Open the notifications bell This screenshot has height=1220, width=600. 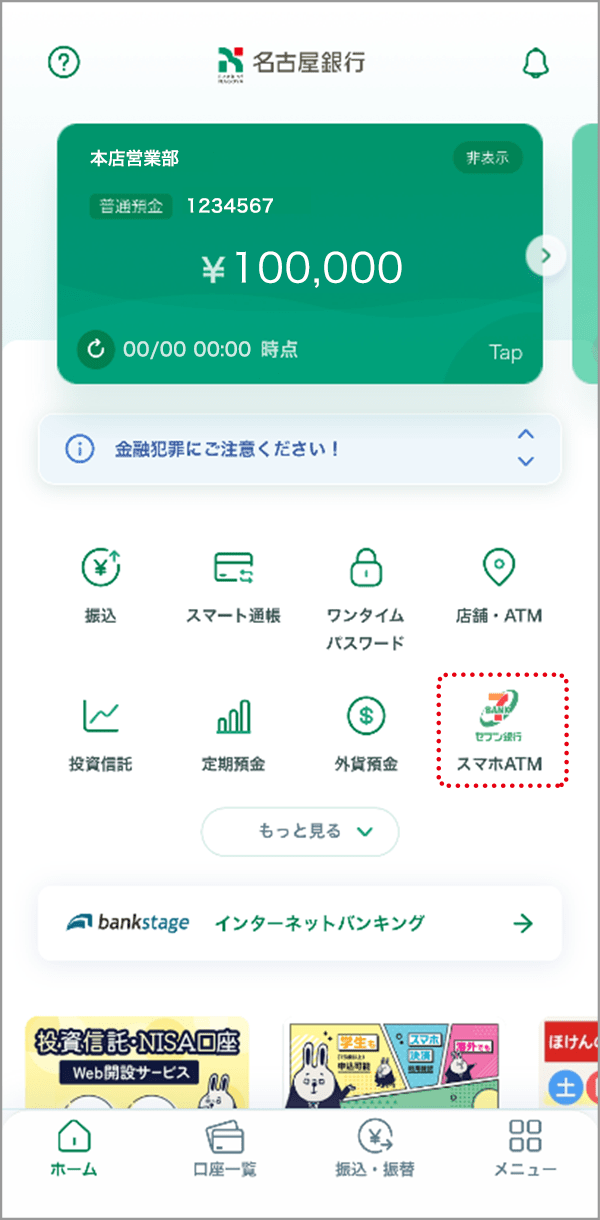tap(536, 63)
